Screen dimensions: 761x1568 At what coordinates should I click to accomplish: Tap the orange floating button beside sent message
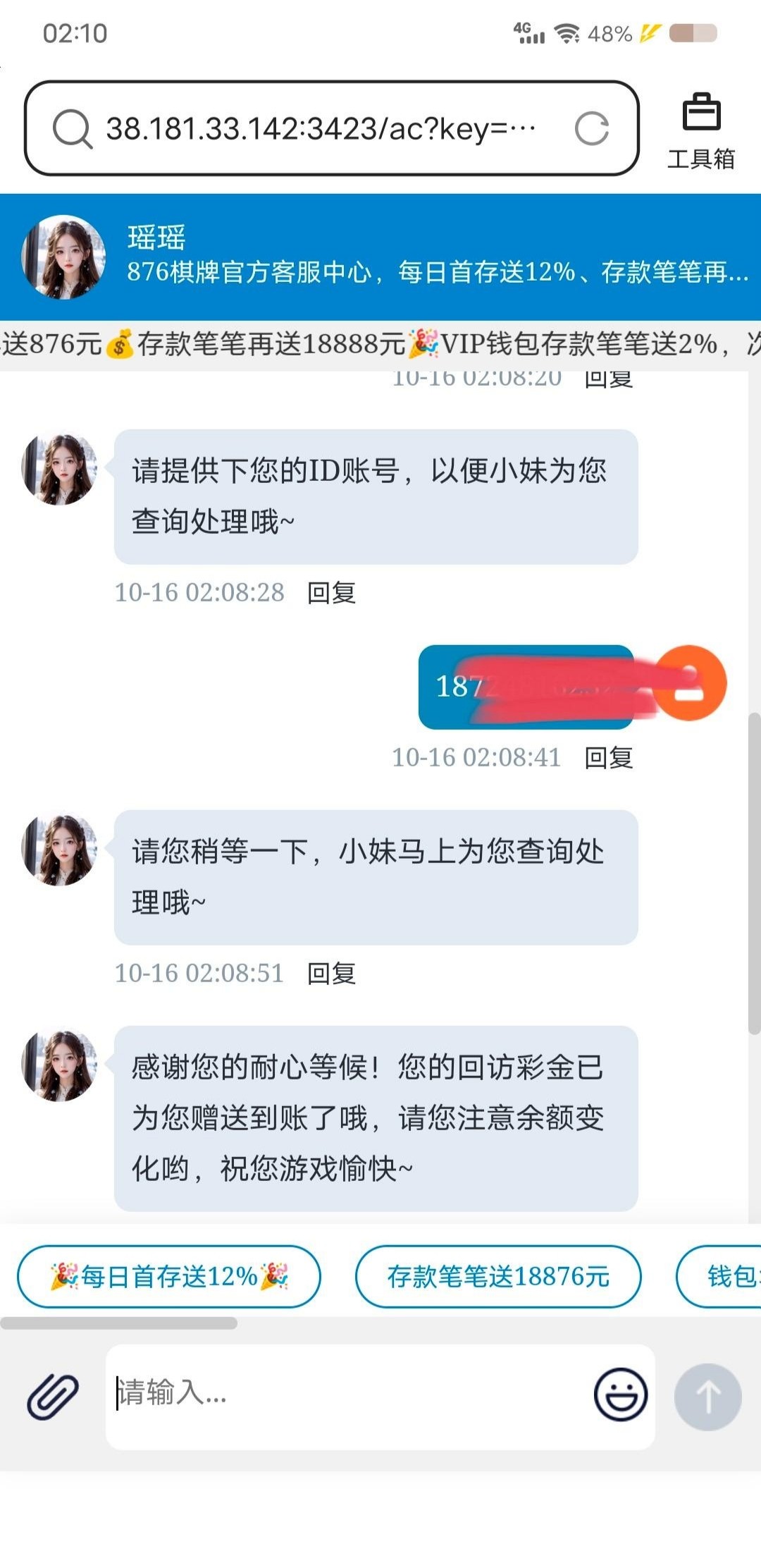689,682
